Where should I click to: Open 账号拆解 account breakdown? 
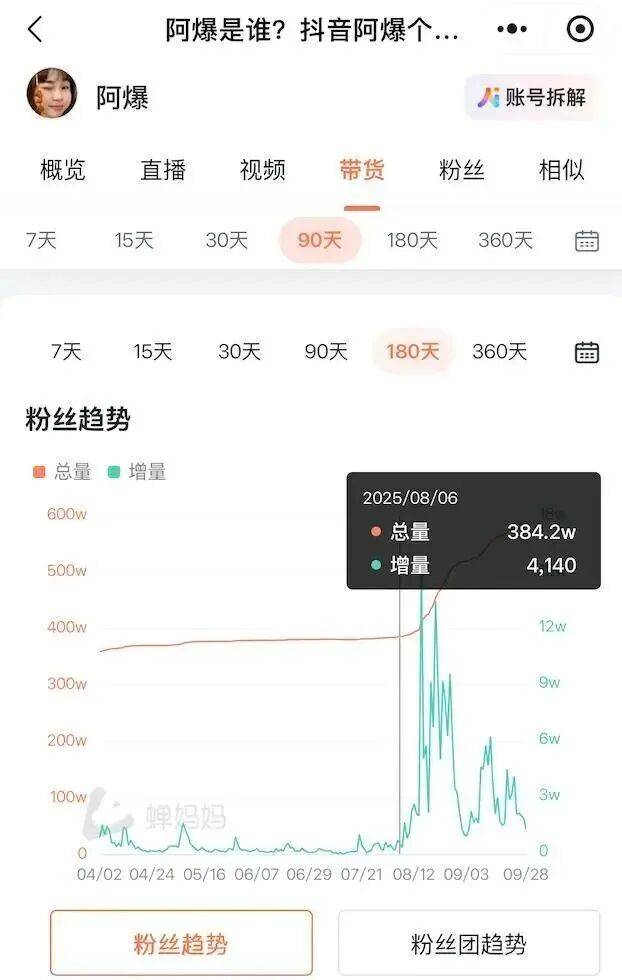click(532, 97)
